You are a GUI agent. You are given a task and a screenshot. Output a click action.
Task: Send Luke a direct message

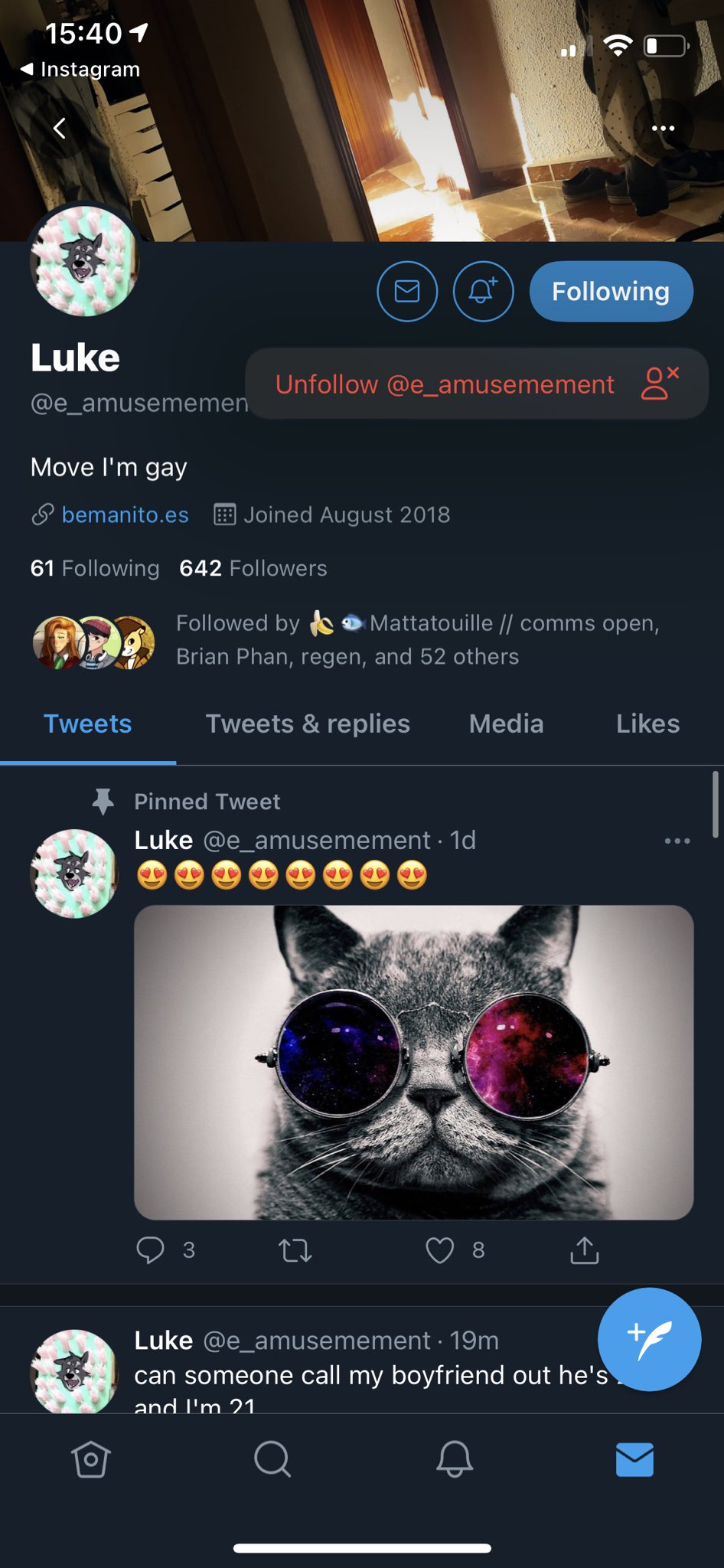coord(407,292)
